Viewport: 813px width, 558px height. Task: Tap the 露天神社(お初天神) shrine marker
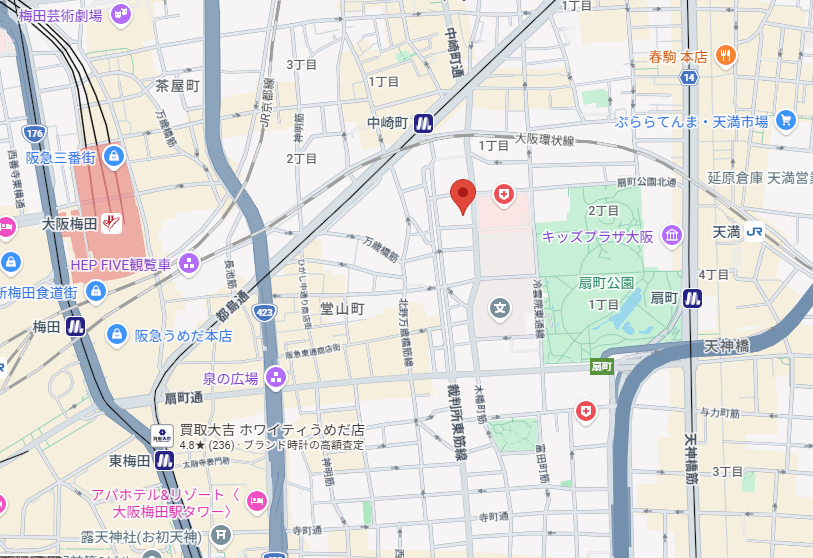[221, 536]
